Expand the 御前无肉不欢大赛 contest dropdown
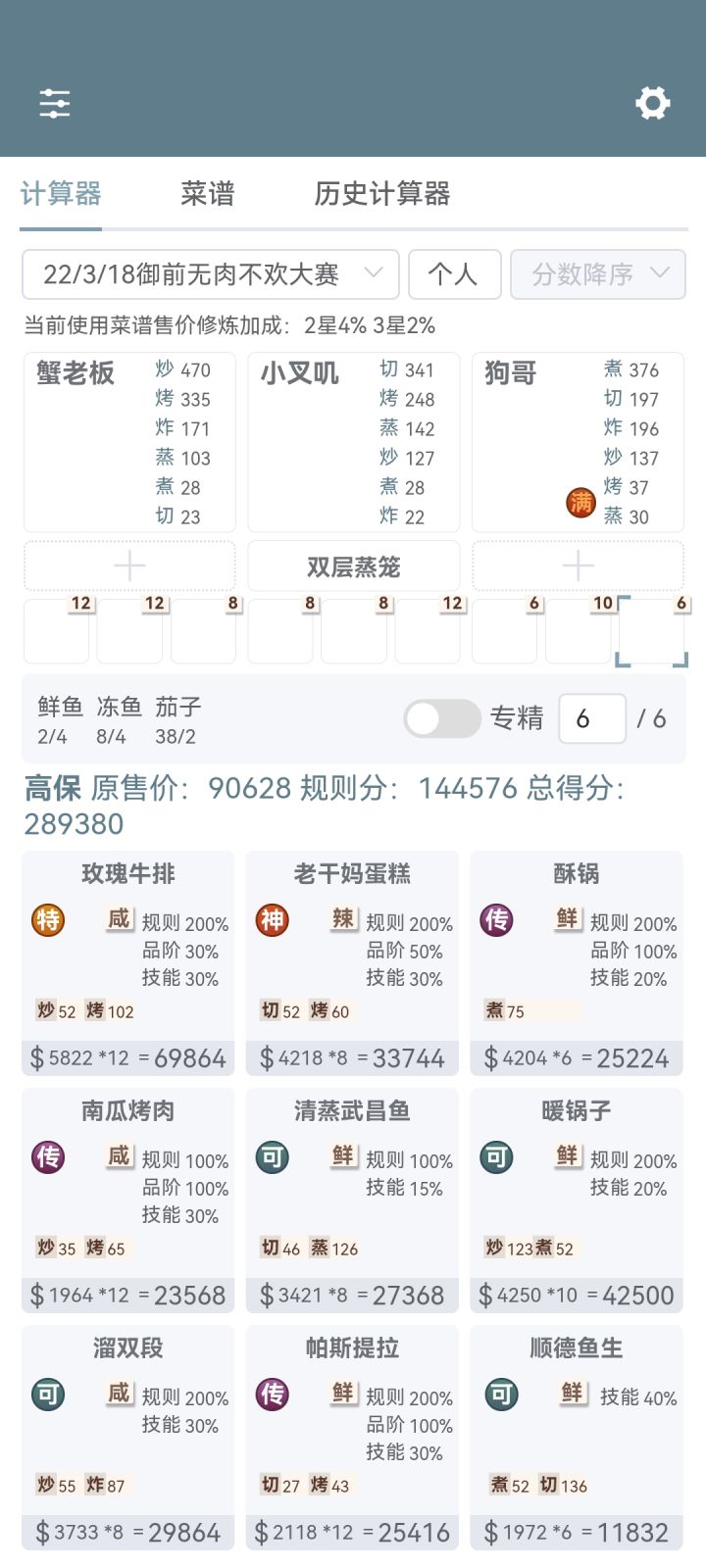This screenshot has width=706, height=1568. pos(211,274)
